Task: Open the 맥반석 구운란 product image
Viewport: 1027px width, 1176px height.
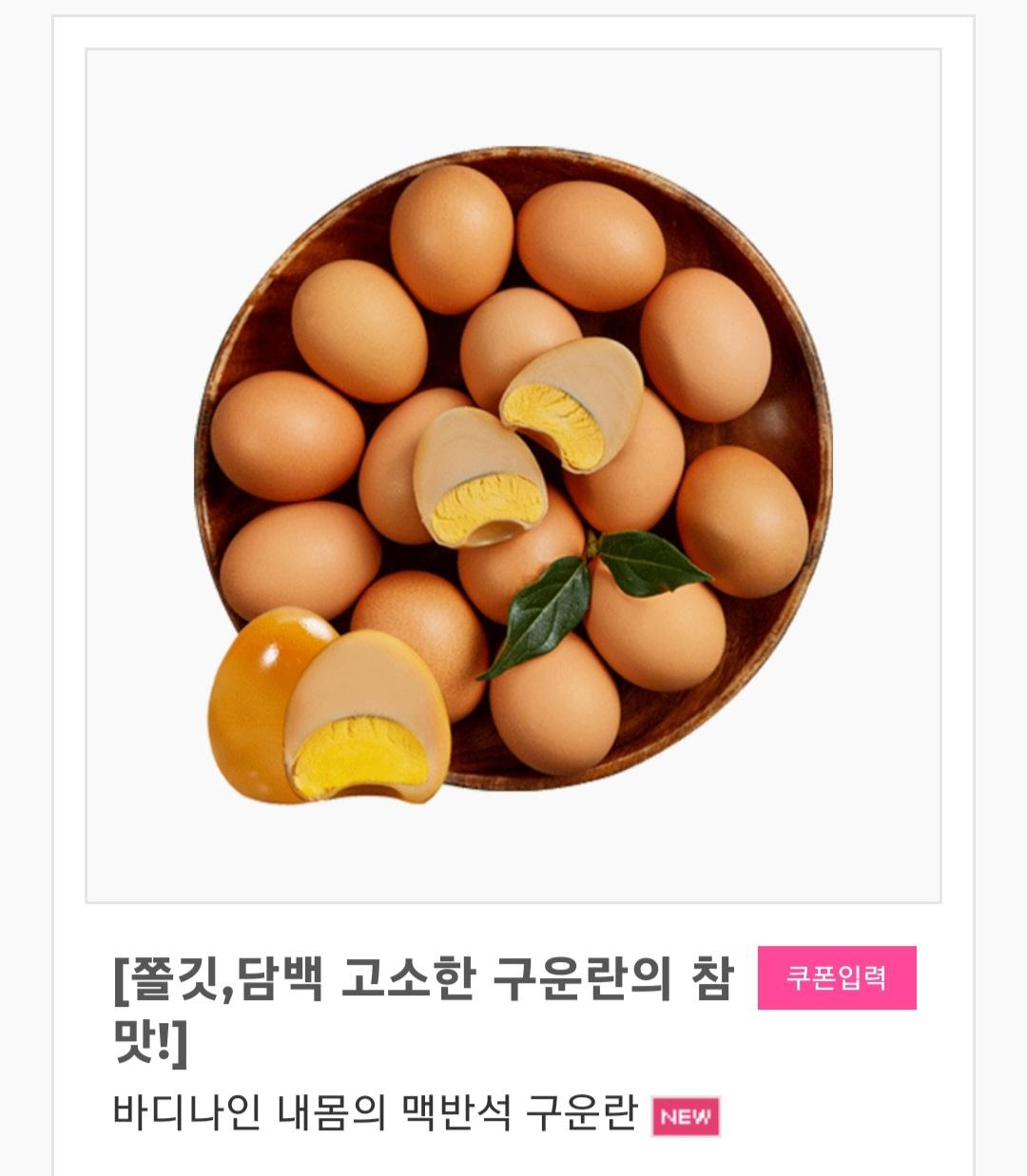Action: coord(513,475)
